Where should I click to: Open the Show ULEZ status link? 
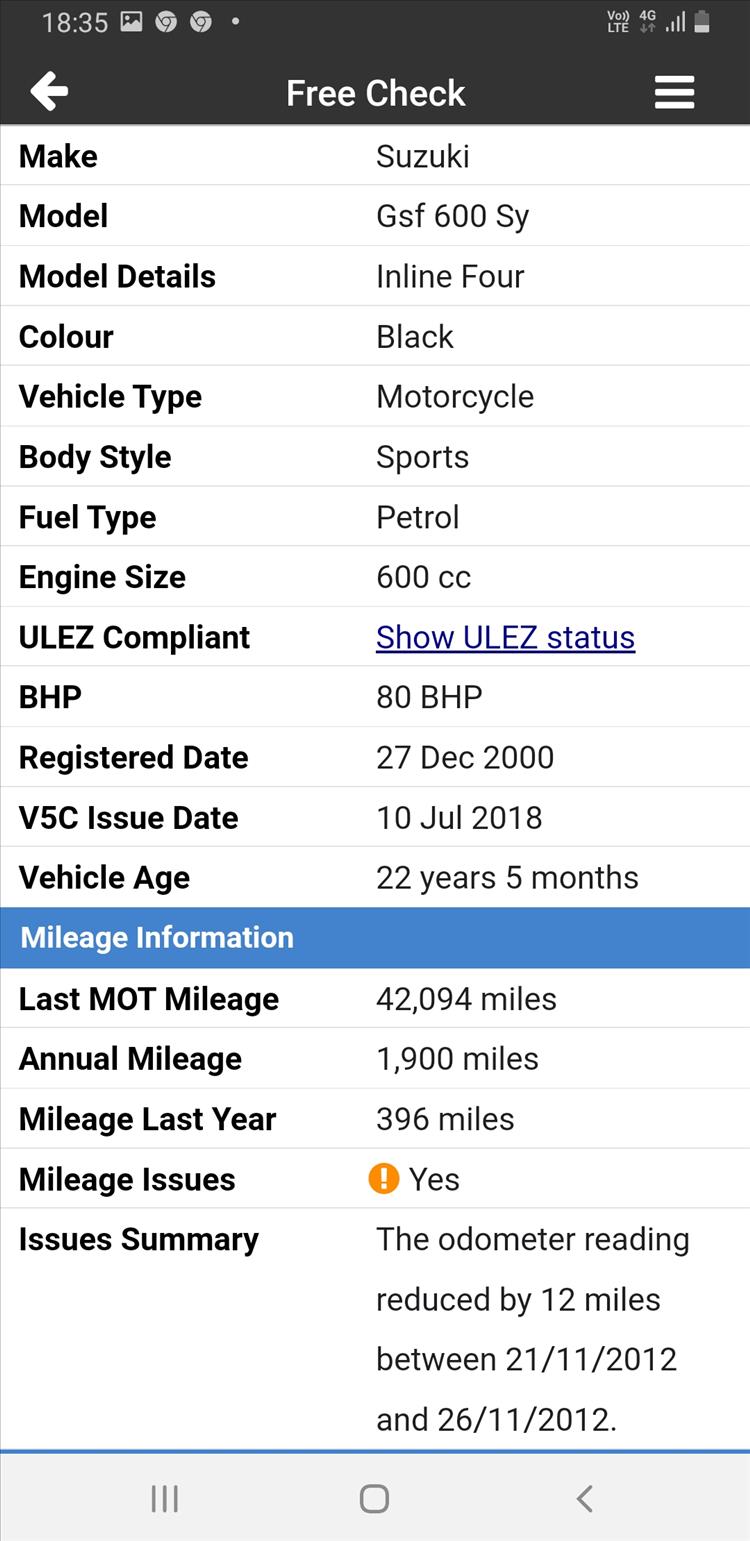coord(505,637)
